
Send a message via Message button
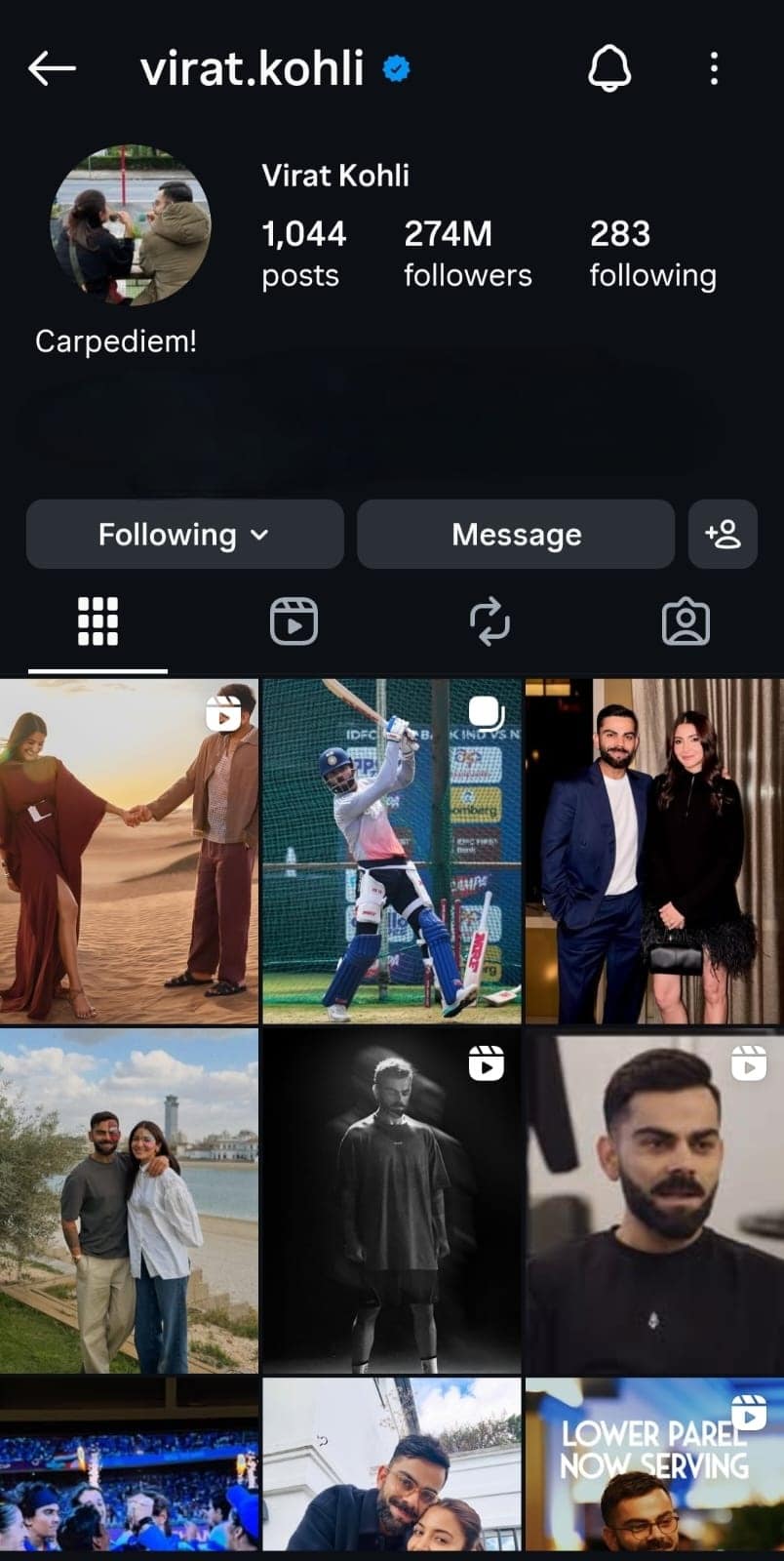click(x=516, y=535)
